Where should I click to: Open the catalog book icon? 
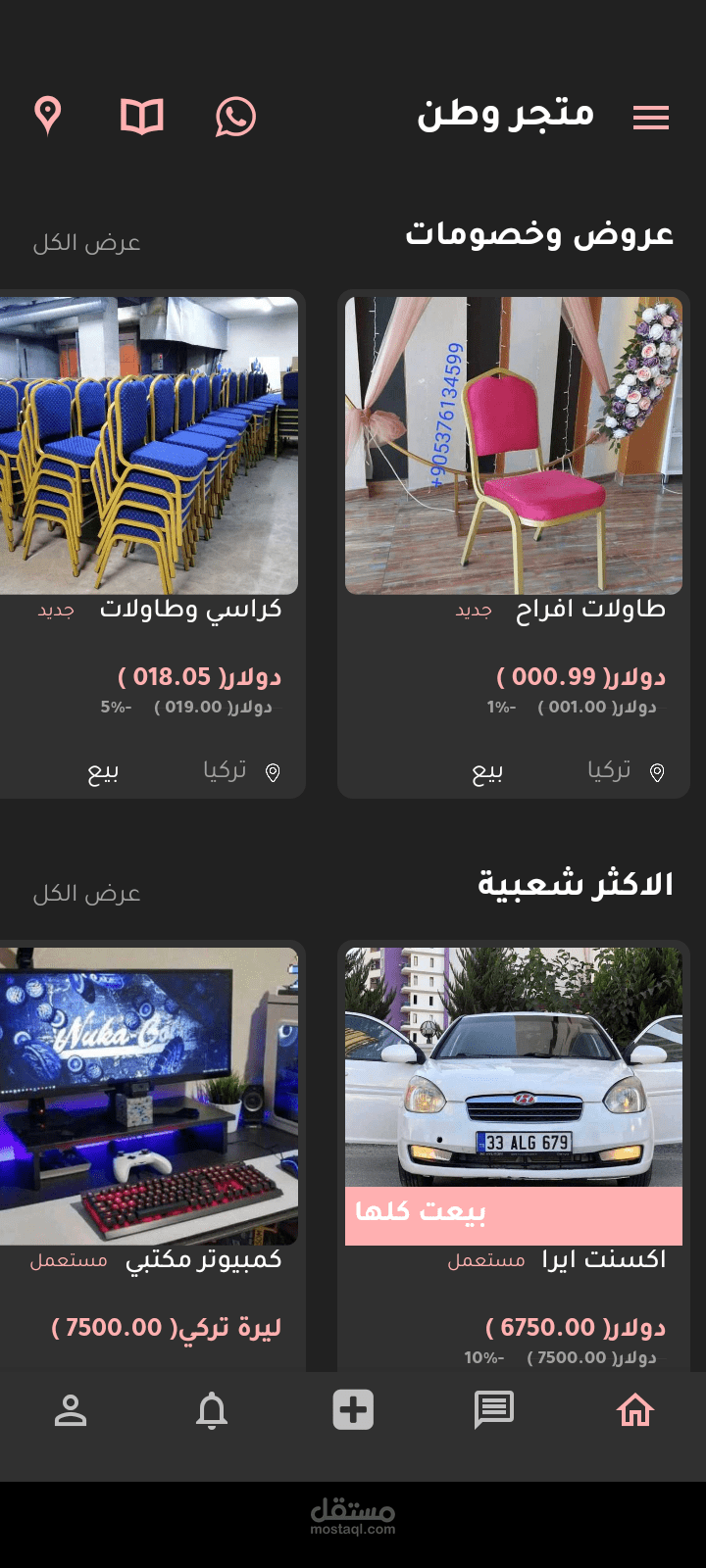pyautogui.click(x=141, y=115)
